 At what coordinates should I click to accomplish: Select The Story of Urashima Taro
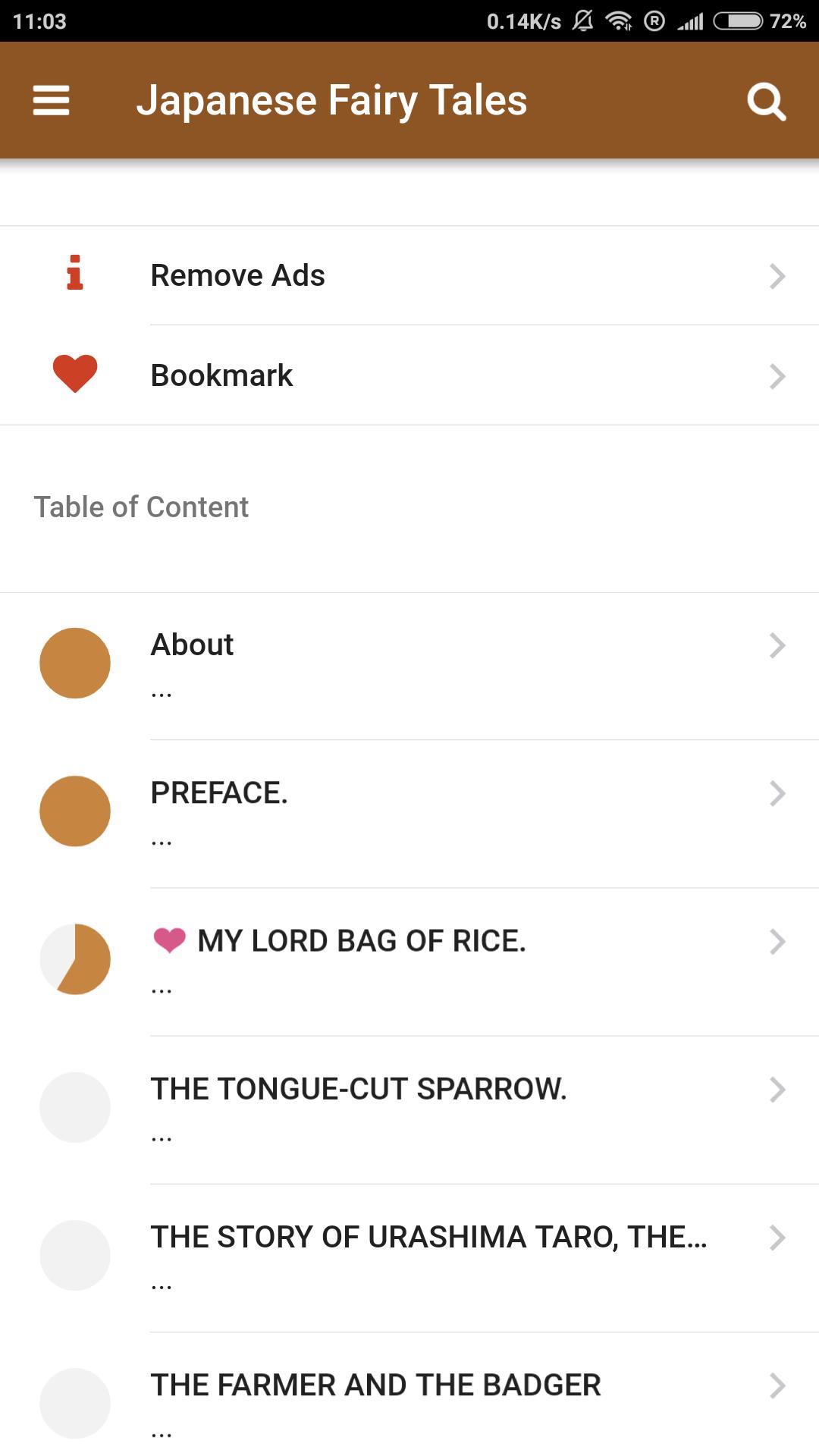coord(409,1257)
